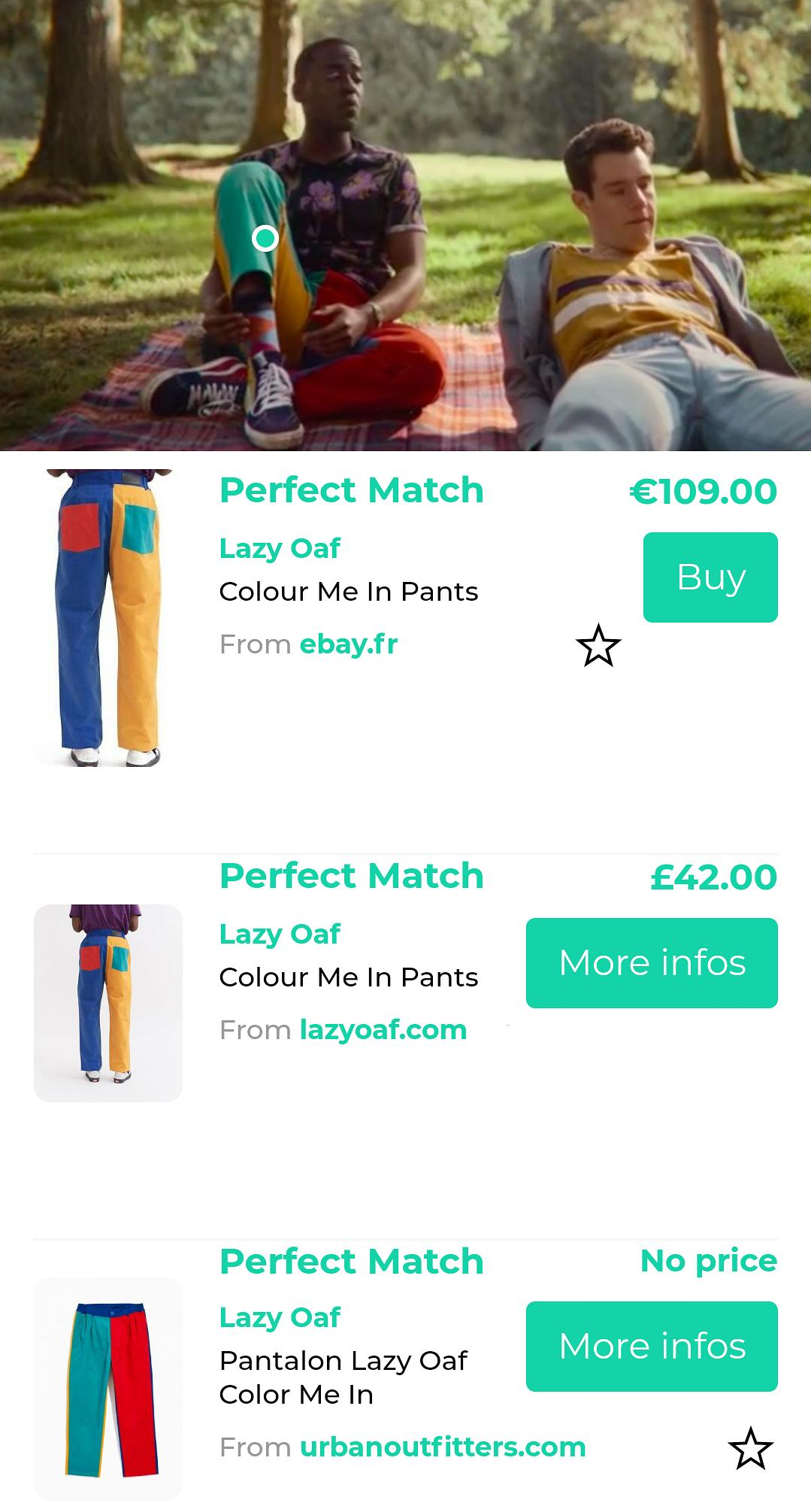See more infos for the lazyoaf.com pants
This screenshot has width=811, height=1512.
(x=652, y=962)
